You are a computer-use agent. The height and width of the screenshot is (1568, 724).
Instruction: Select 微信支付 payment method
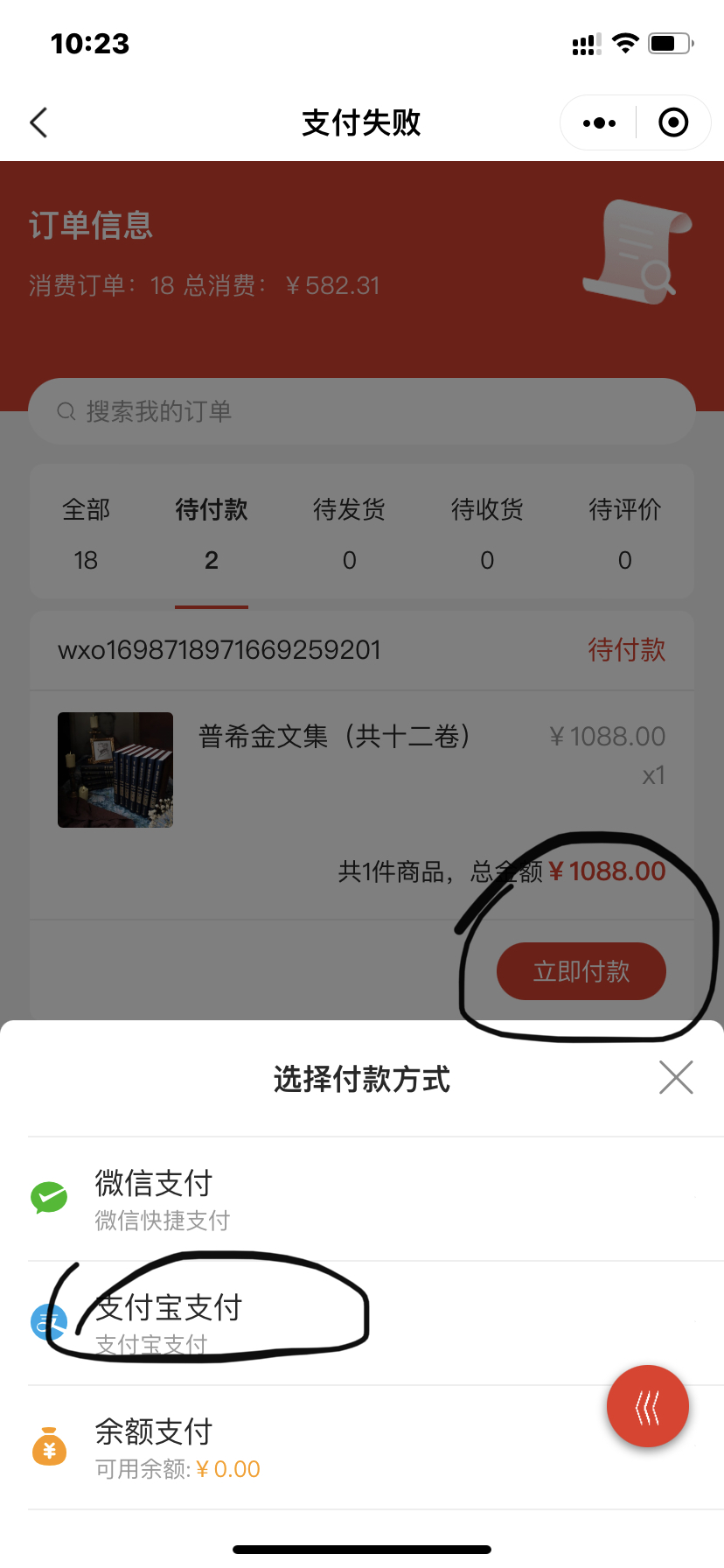[x=362, y=1199]
